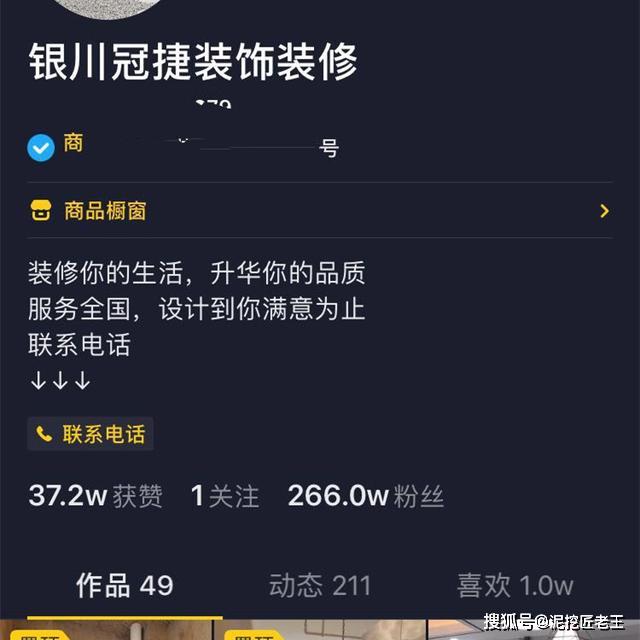Tap the 联系电话 contact button
Screen dimensions: 640x640
91,434
